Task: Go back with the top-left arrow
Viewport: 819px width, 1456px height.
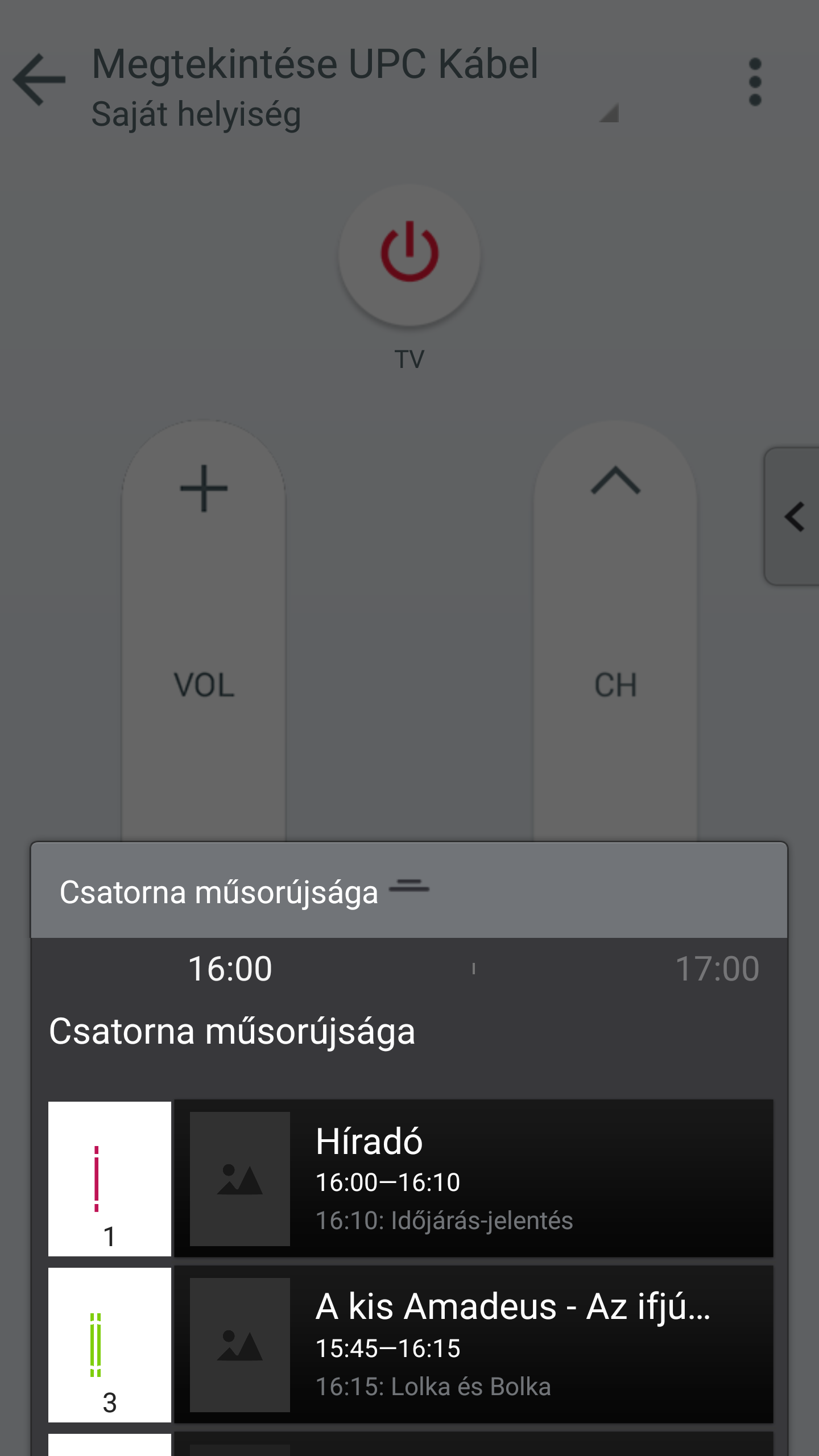Action: pos(39,80)
